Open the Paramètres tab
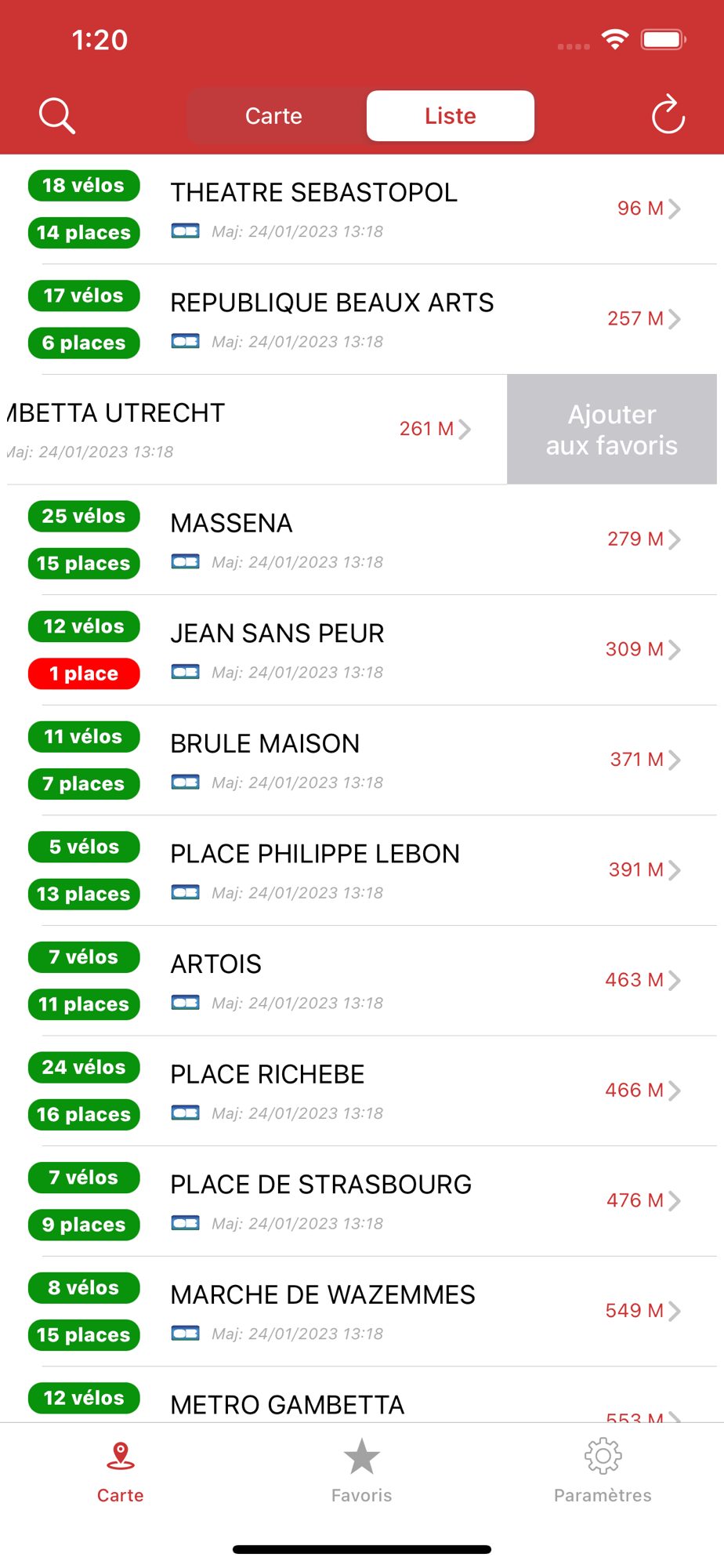This screenshot has width=724, height=1568. 603,1472
